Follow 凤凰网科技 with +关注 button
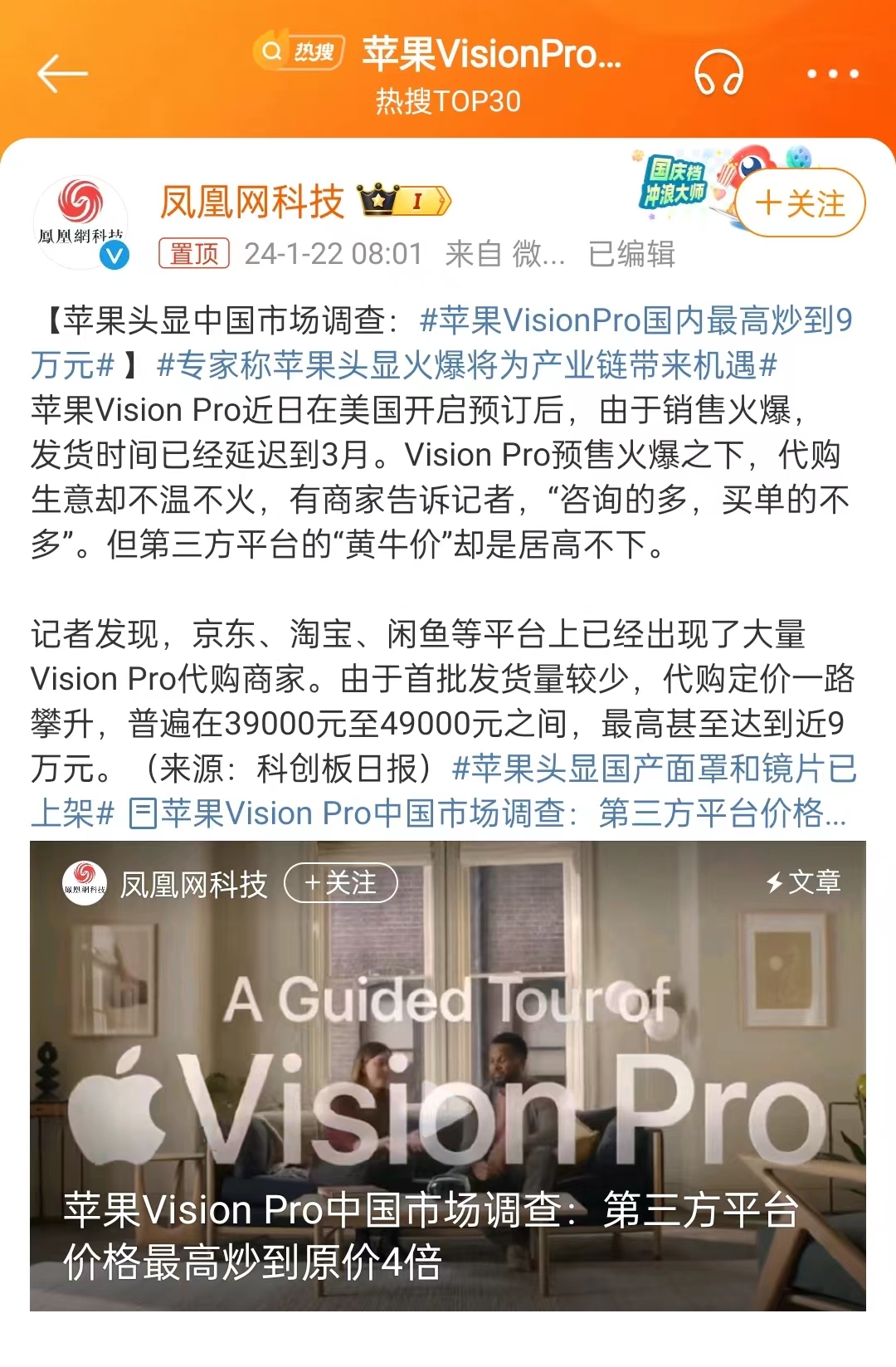The image size is (896, 1367). tap(800, 203)
